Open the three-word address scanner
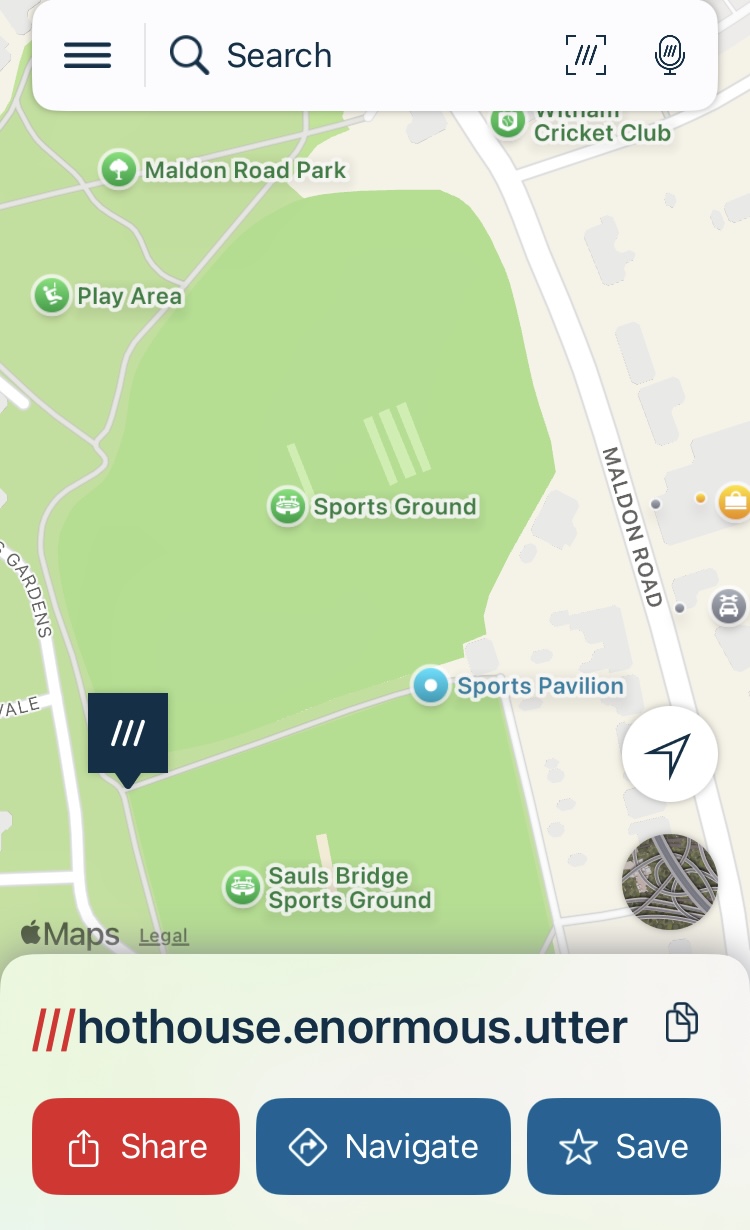The width and height of the screenshot is (750, 1230). (x=586, y=55)
